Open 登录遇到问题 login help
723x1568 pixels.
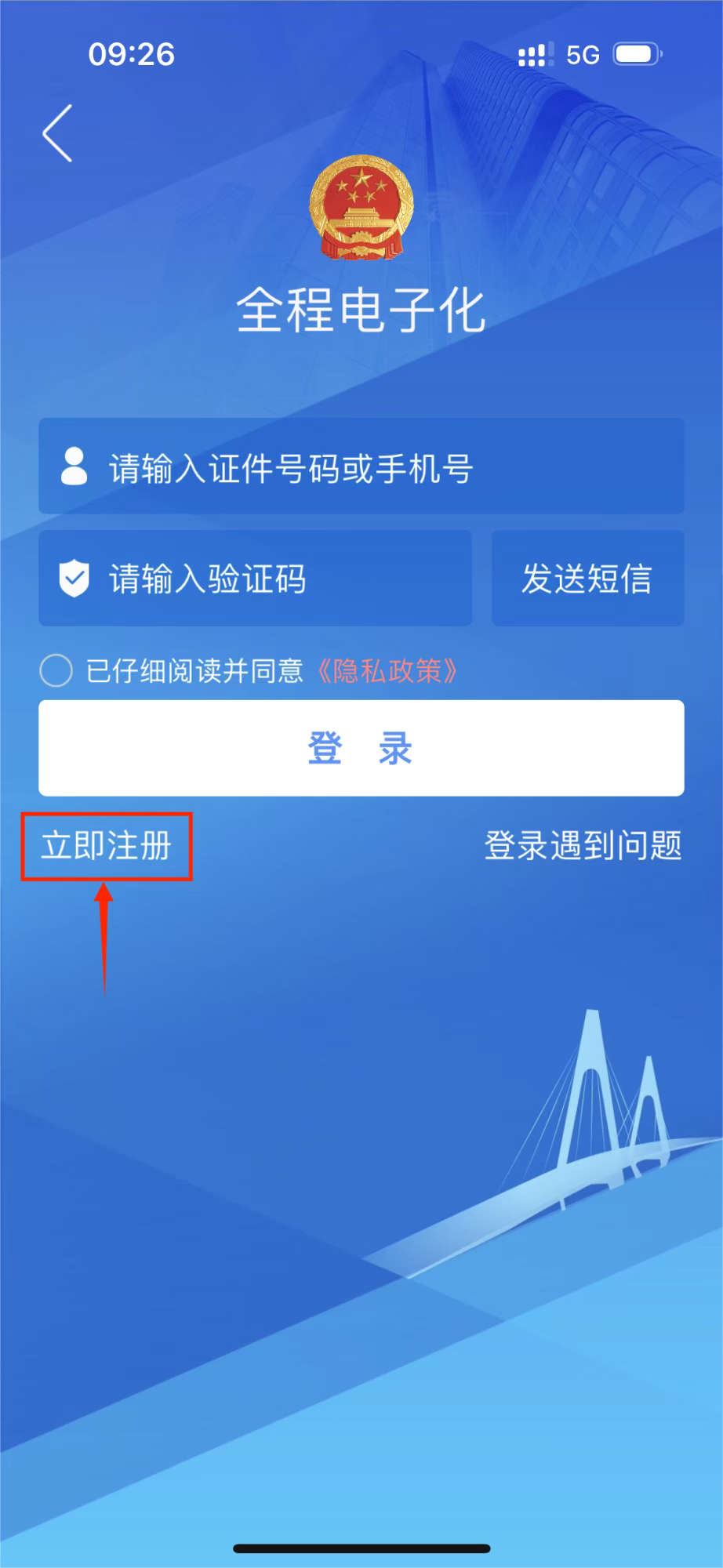(x=583, y=846)
